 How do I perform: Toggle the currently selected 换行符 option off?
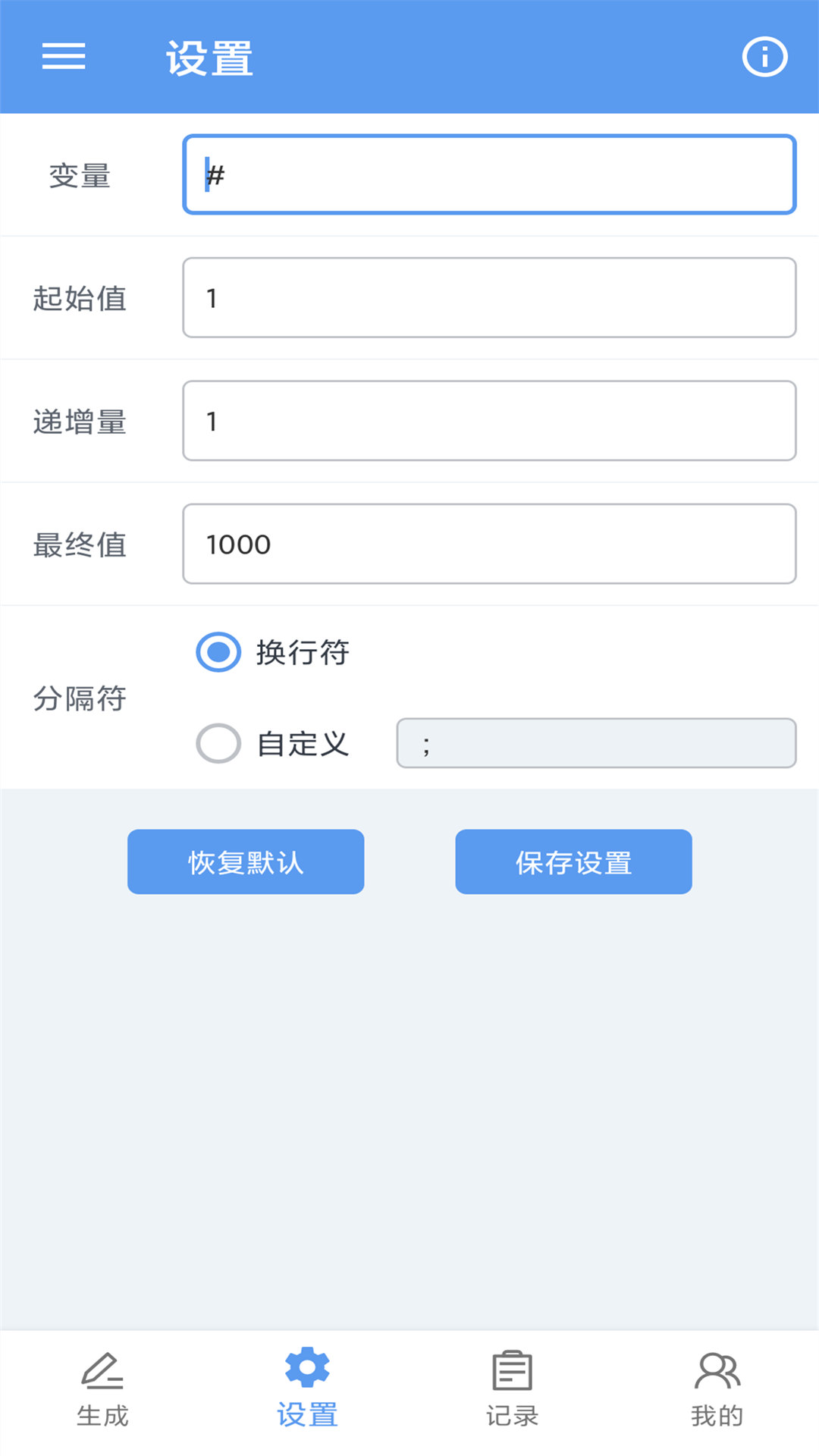coord(218,651)
